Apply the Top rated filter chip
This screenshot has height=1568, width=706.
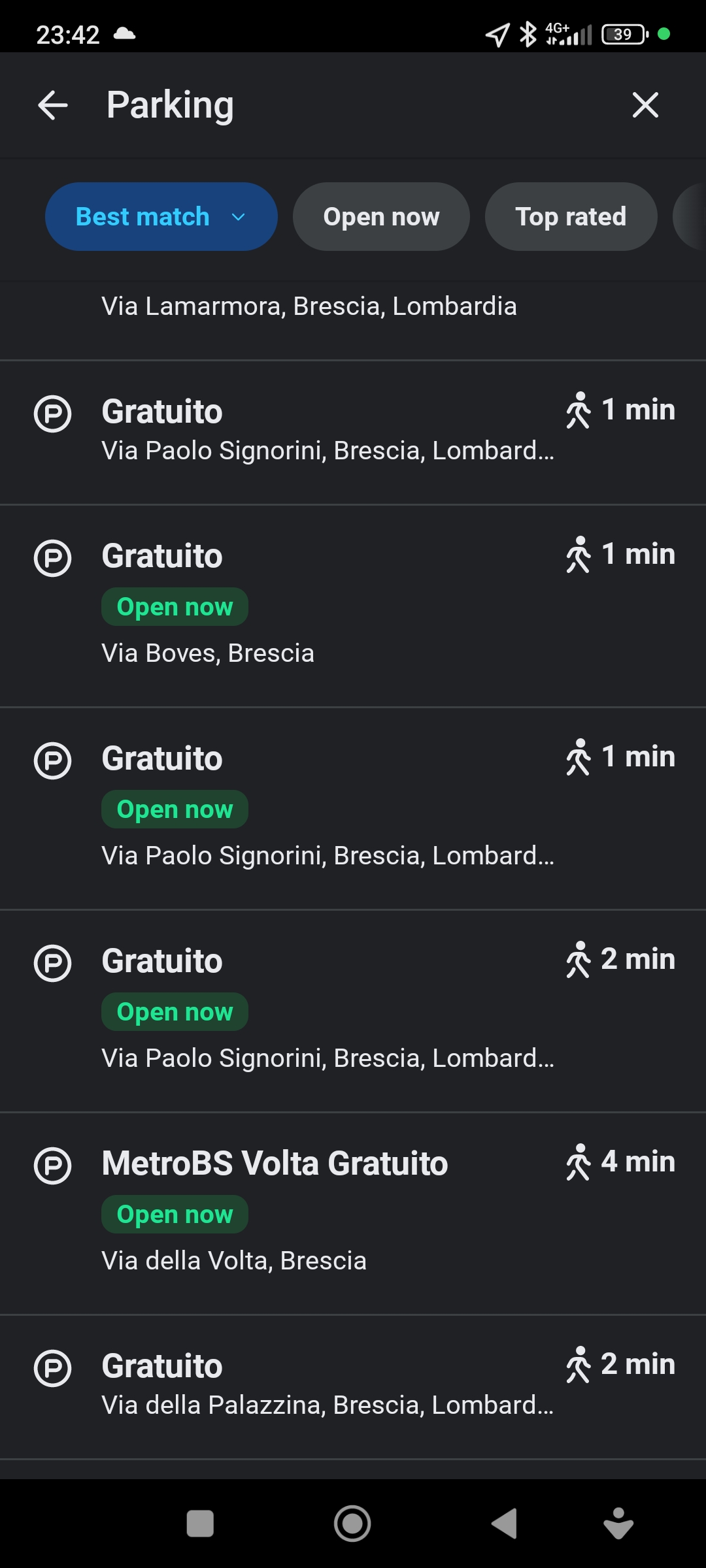pos(571,216)
